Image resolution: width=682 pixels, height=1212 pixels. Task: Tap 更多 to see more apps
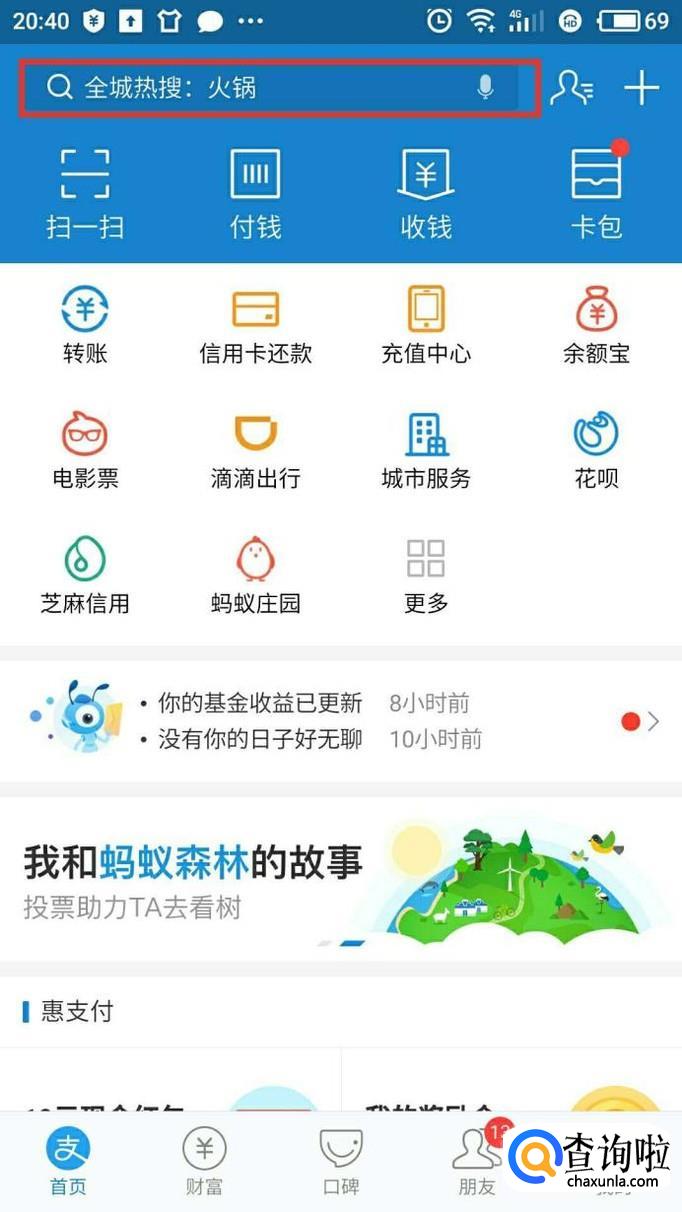pos(426,576)
